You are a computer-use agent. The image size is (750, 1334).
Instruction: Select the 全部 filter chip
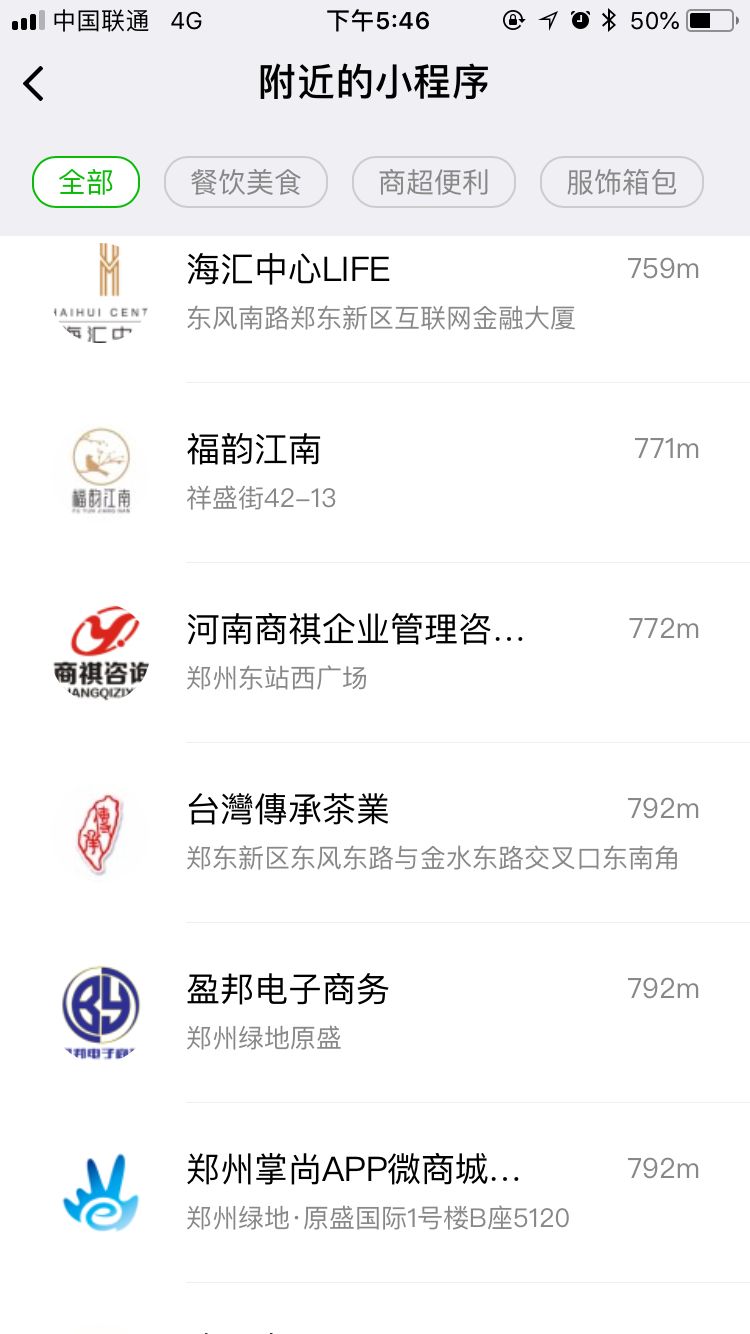point(86,182)
